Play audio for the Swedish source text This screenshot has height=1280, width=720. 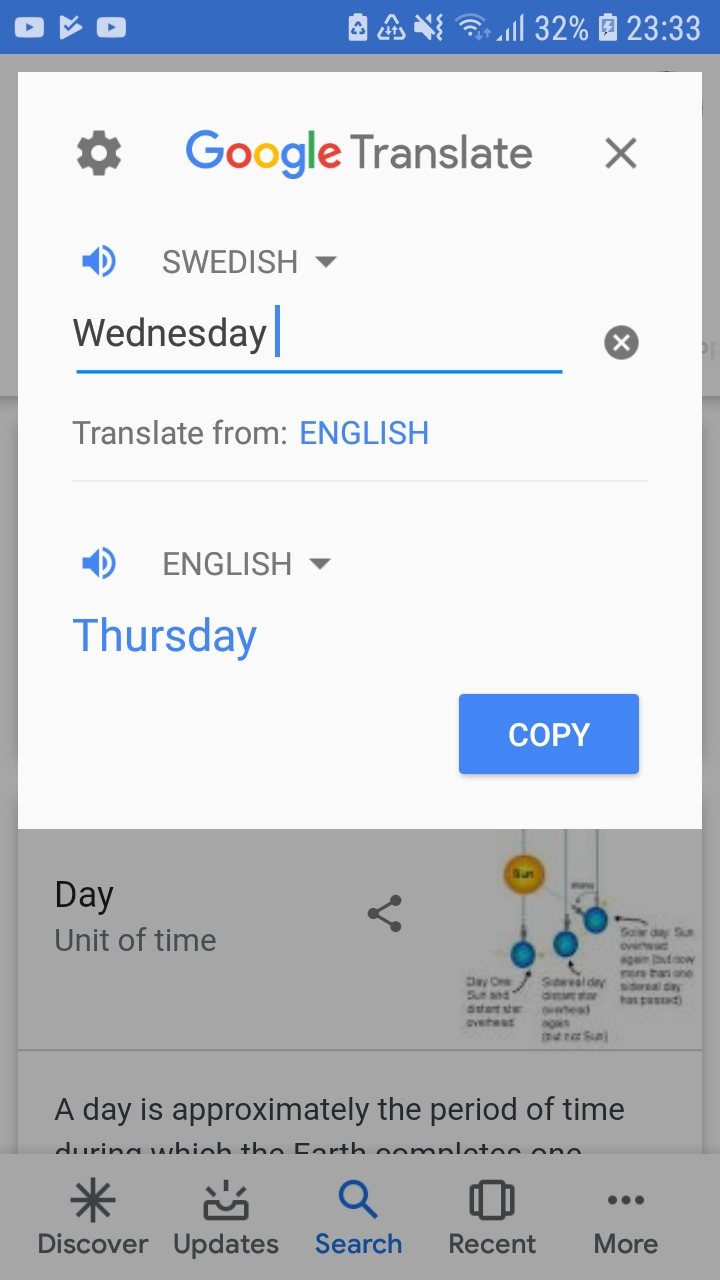pos(99,262)
